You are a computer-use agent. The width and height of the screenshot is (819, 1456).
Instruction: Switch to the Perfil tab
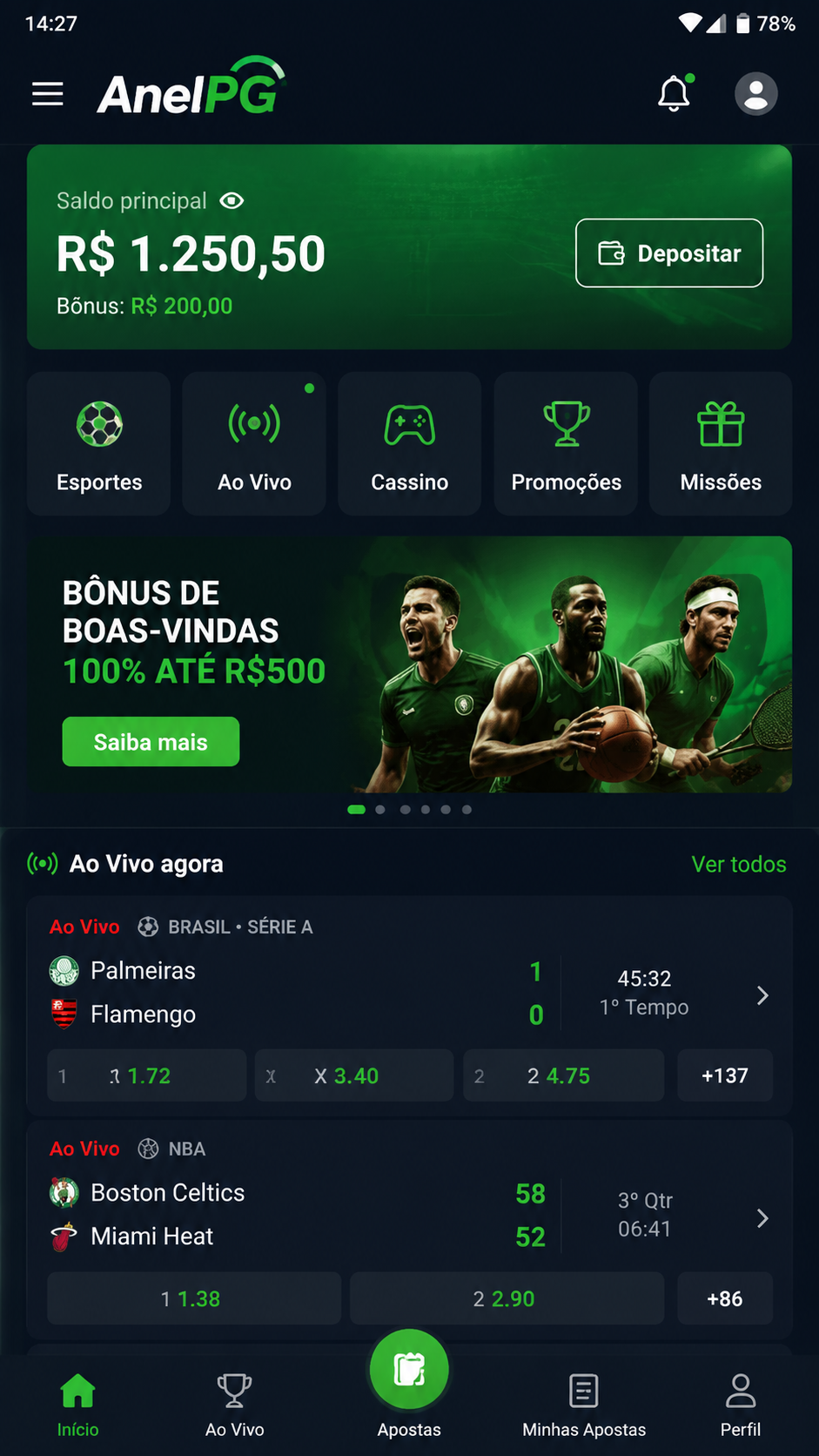tap(741, 1405)
